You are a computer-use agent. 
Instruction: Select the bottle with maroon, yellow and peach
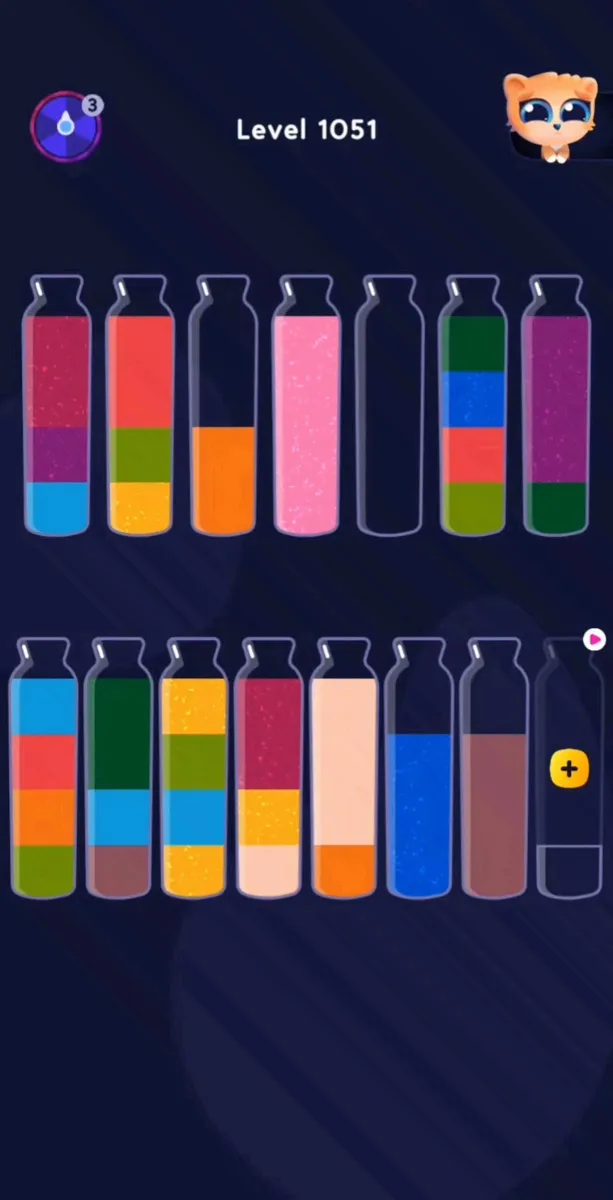269,768
